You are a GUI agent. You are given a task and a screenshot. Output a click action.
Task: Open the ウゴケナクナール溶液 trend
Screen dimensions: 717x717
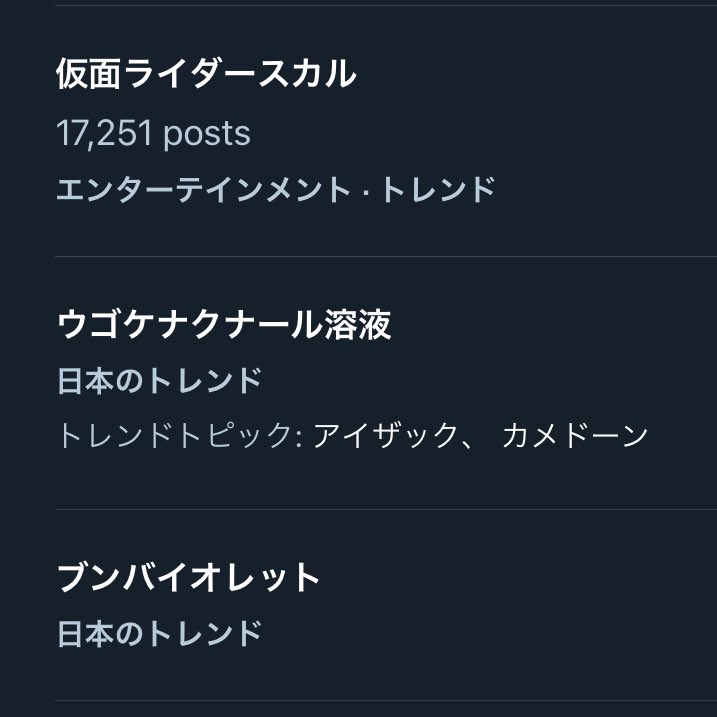pyautogui.click(x=224, y=325)
